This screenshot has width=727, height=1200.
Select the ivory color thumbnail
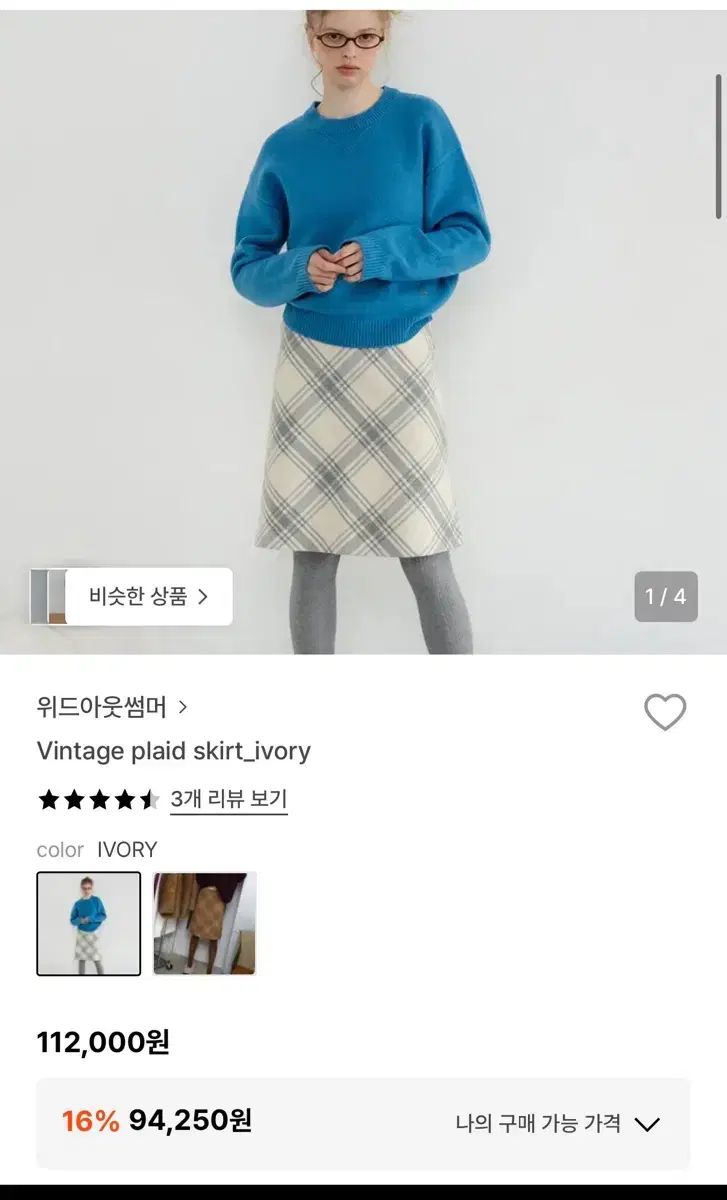pos(89,923)
